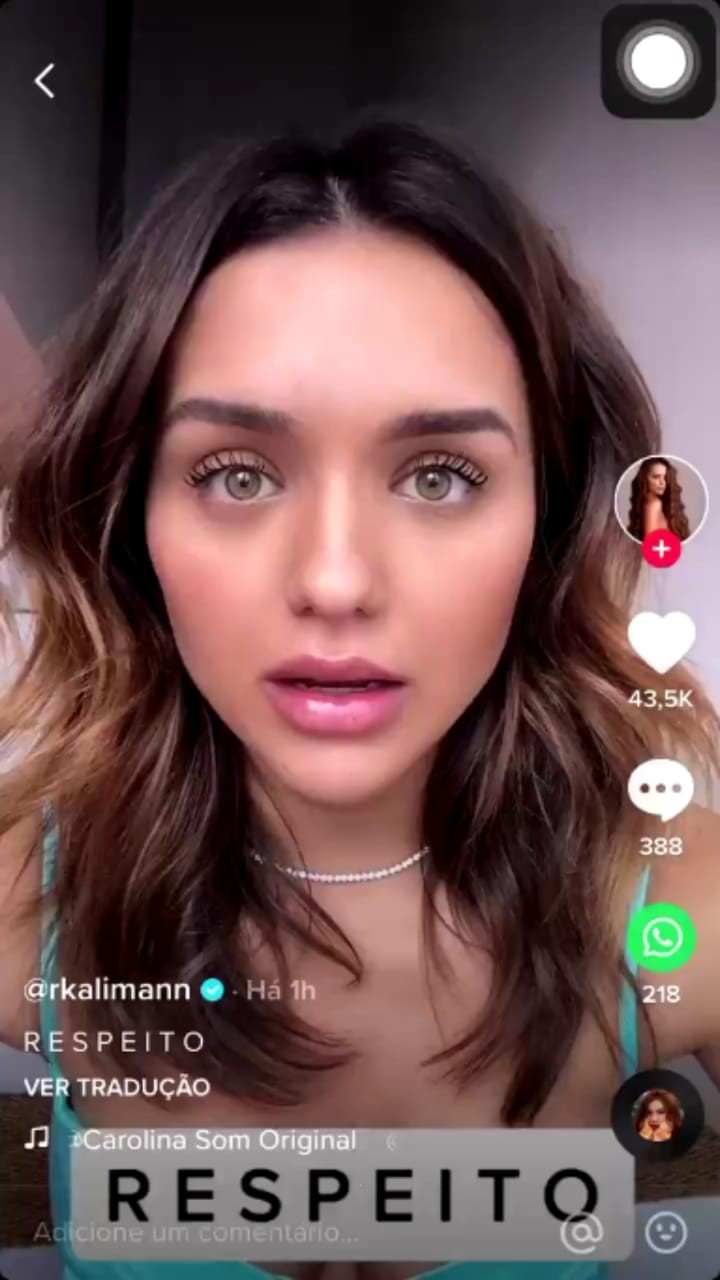The image size is (720, 1280).
Task: Follow rkalimann via the plus badge
Action: point(661,549)
